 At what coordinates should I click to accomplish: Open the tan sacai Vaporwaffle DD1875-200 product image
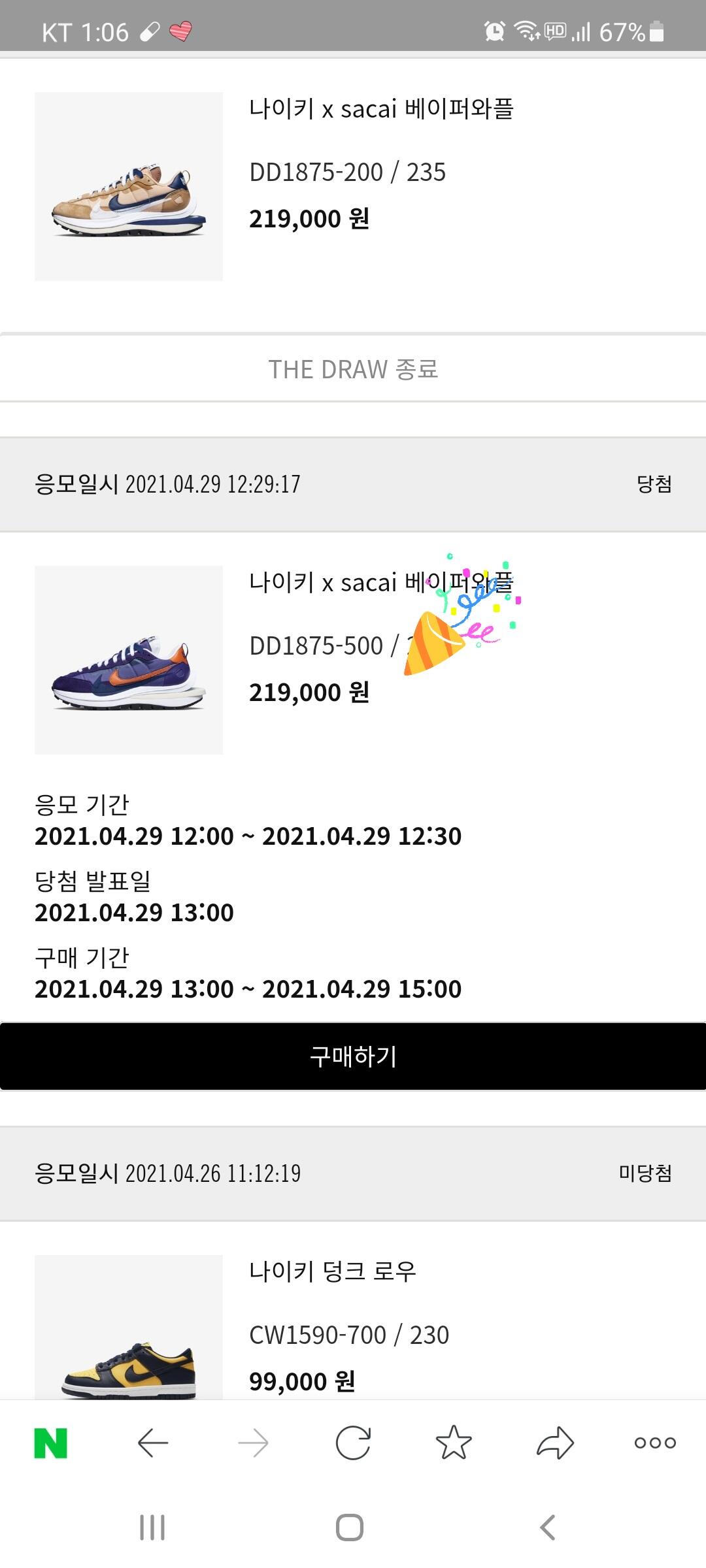(129, 187)
